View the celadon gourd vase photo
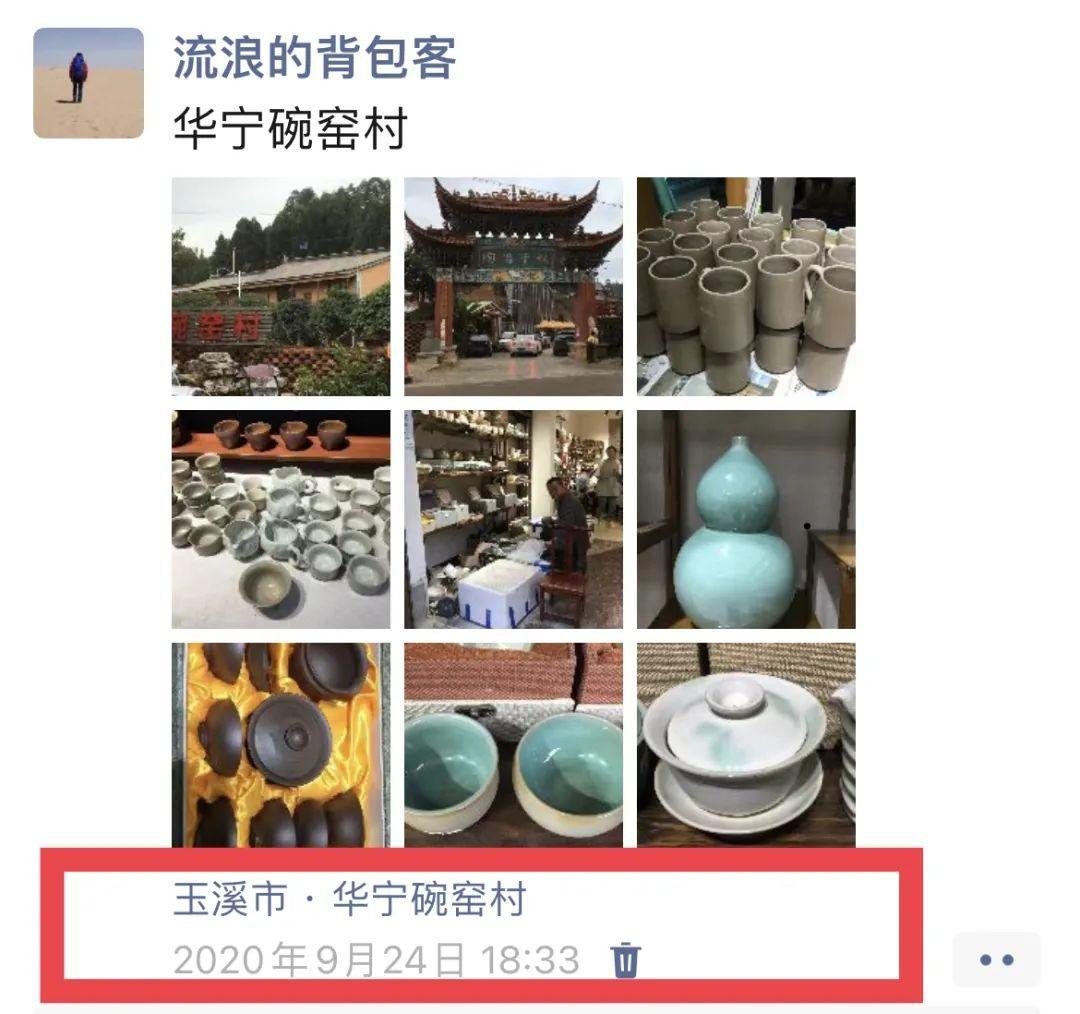Image resolution: width=1080 pixels, height=1014 pixels. [746, 519]
